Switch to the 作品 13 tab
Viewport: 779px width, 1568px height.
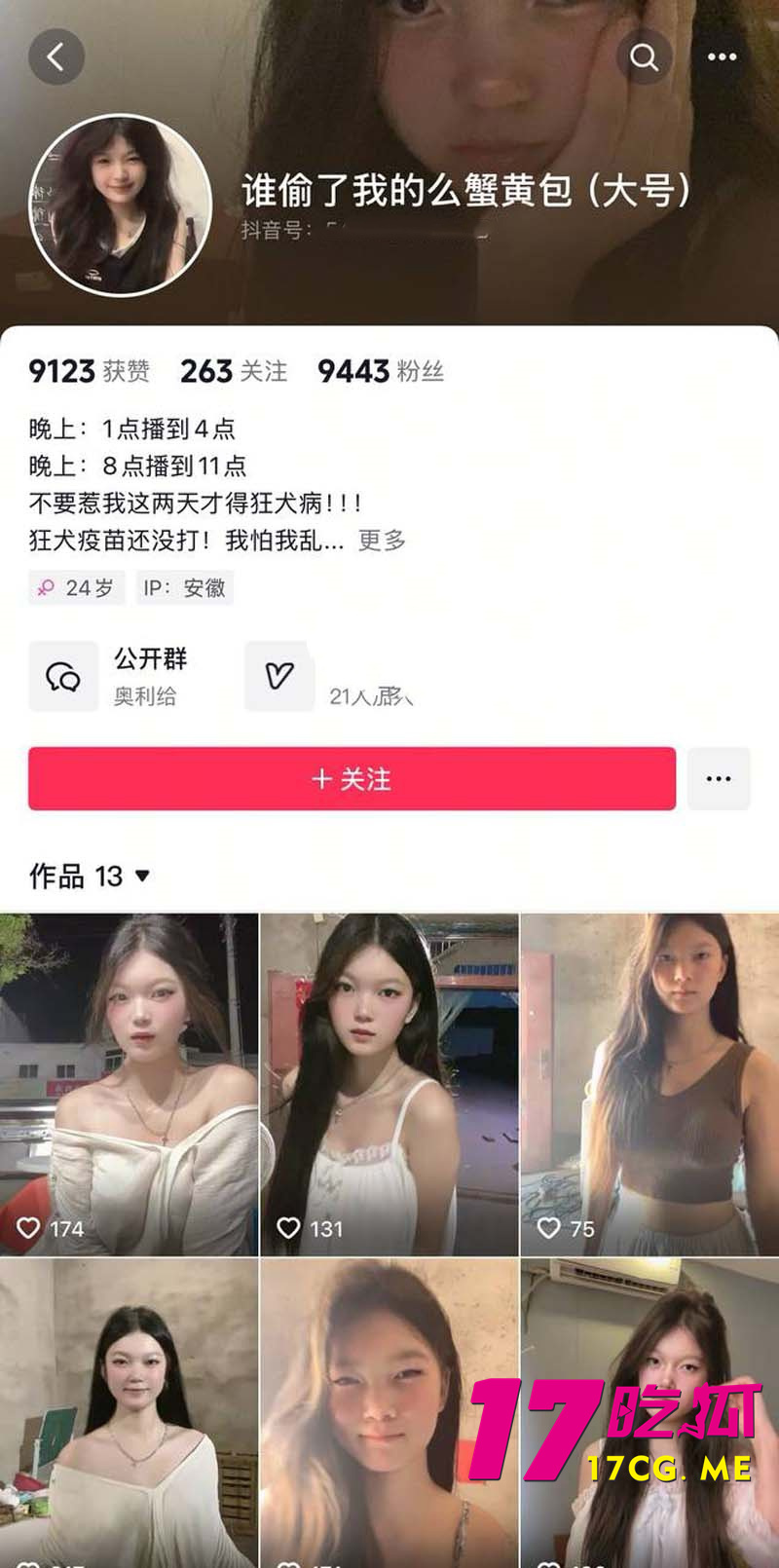(x=73, y=877)
